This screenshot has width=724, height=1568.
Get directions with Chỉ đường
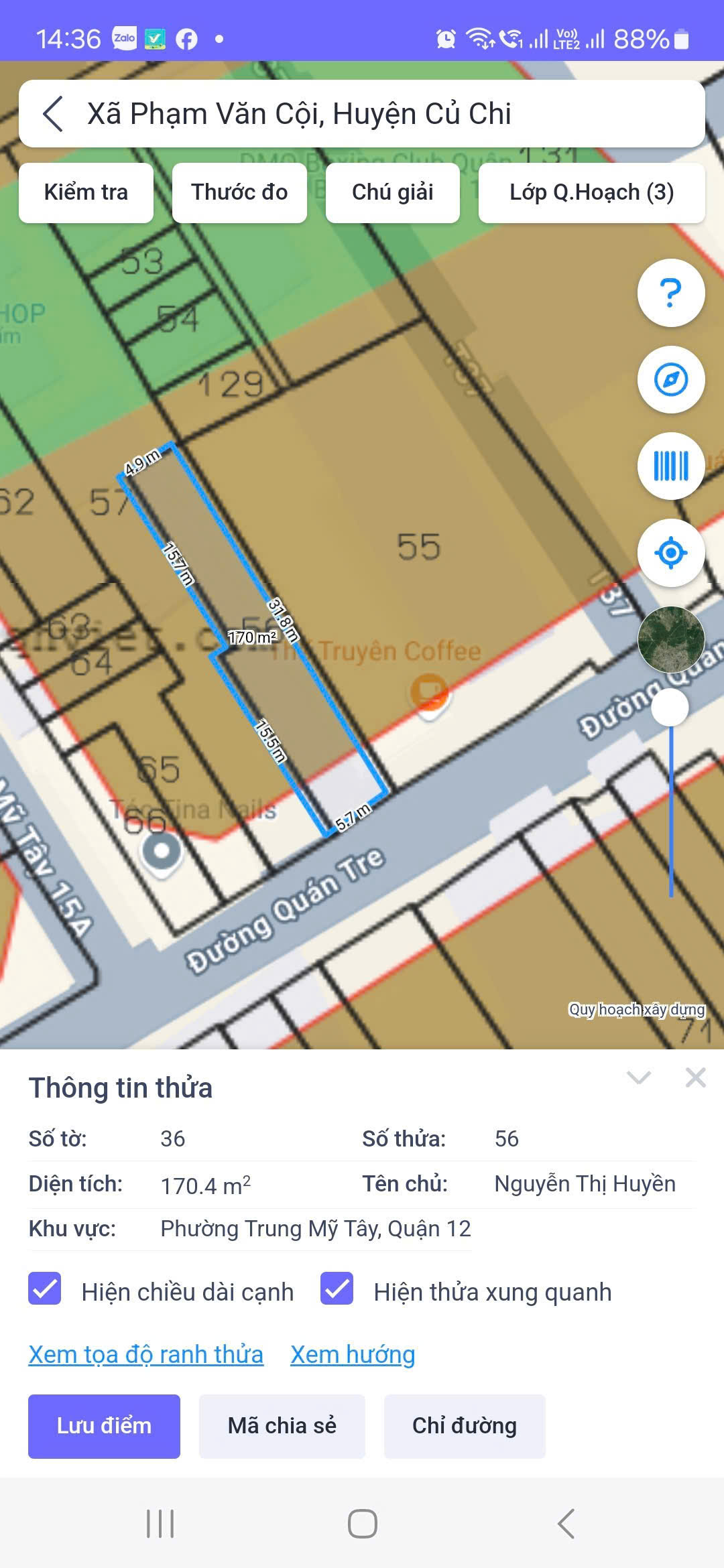pyautogui.click(x=464, y=1426)
